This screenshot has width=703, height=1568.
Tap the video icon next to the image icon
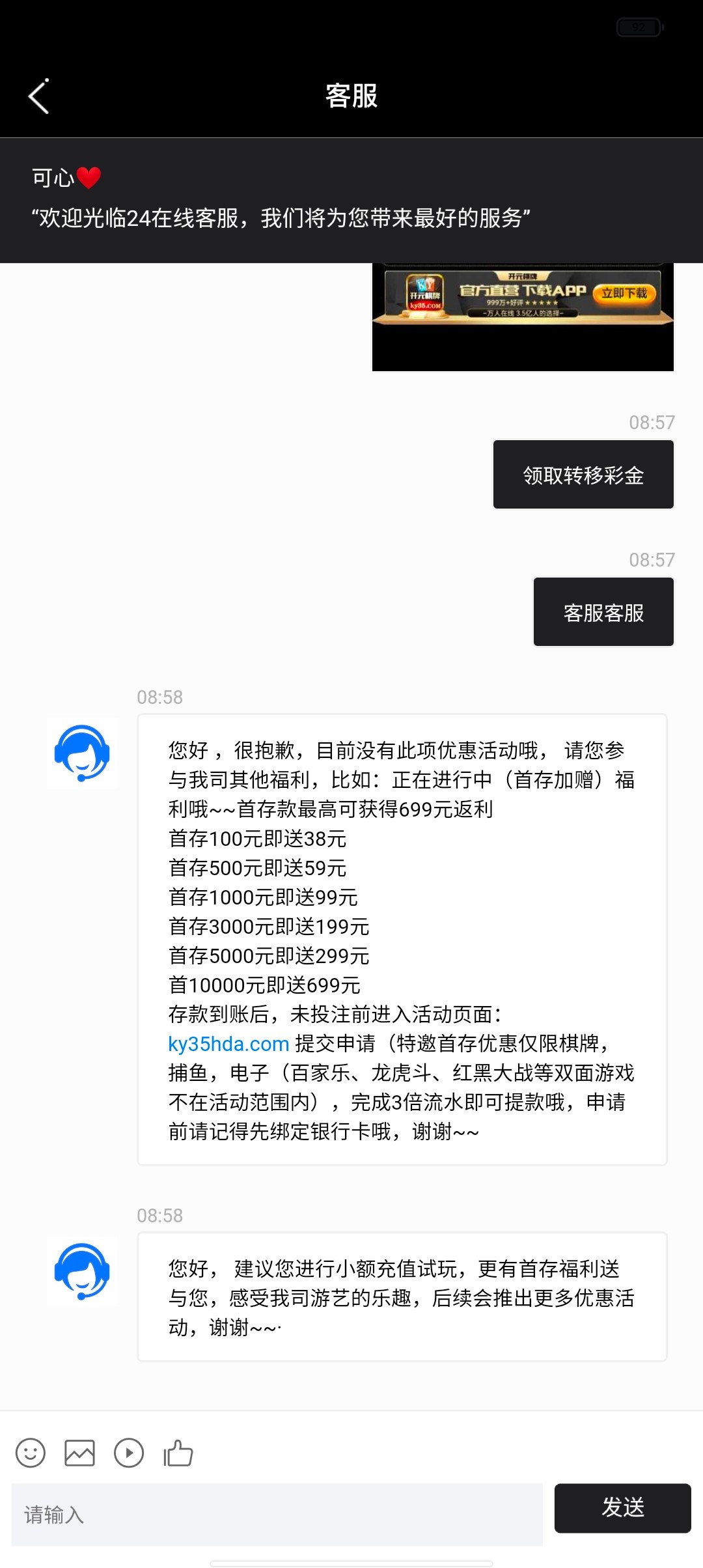pos(129,1453)
